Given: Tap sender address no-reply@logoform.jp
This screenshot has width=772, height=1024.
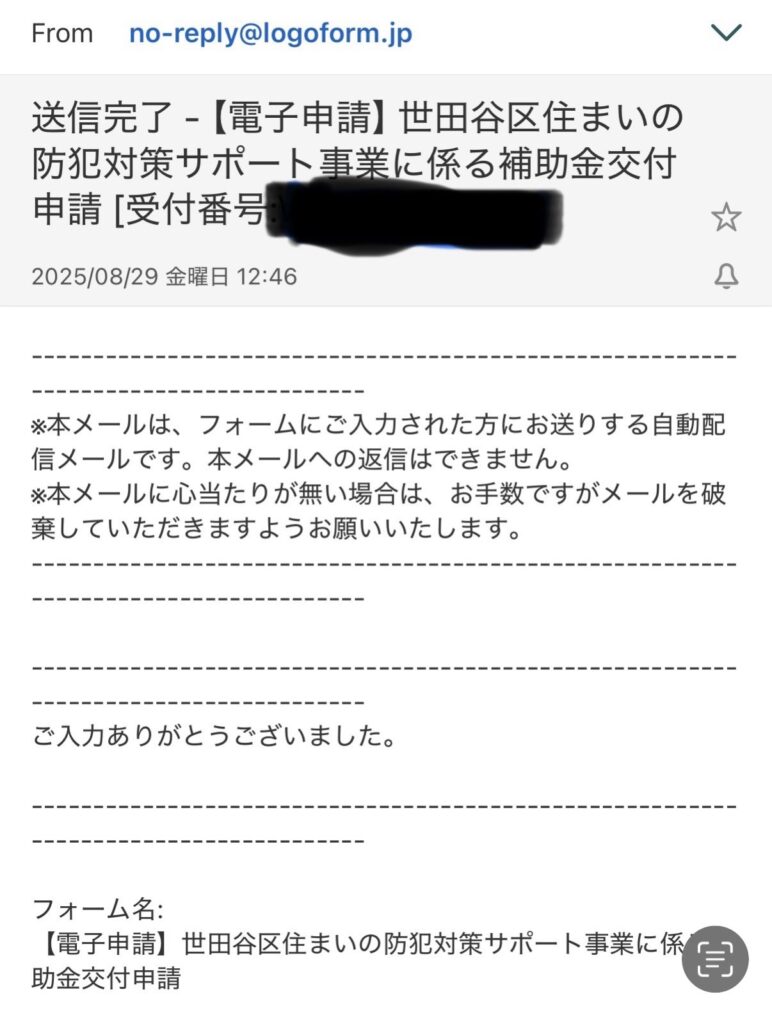Looking at the screenshot, I should 270,33.
